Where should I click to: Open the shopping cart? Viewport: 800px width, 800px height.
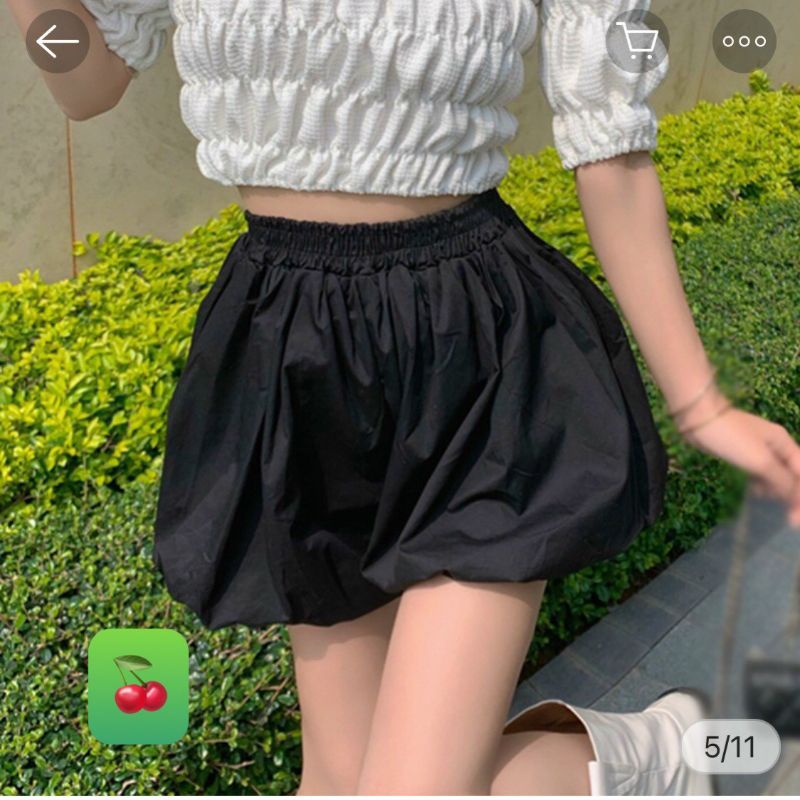click(x=637, y=41)
